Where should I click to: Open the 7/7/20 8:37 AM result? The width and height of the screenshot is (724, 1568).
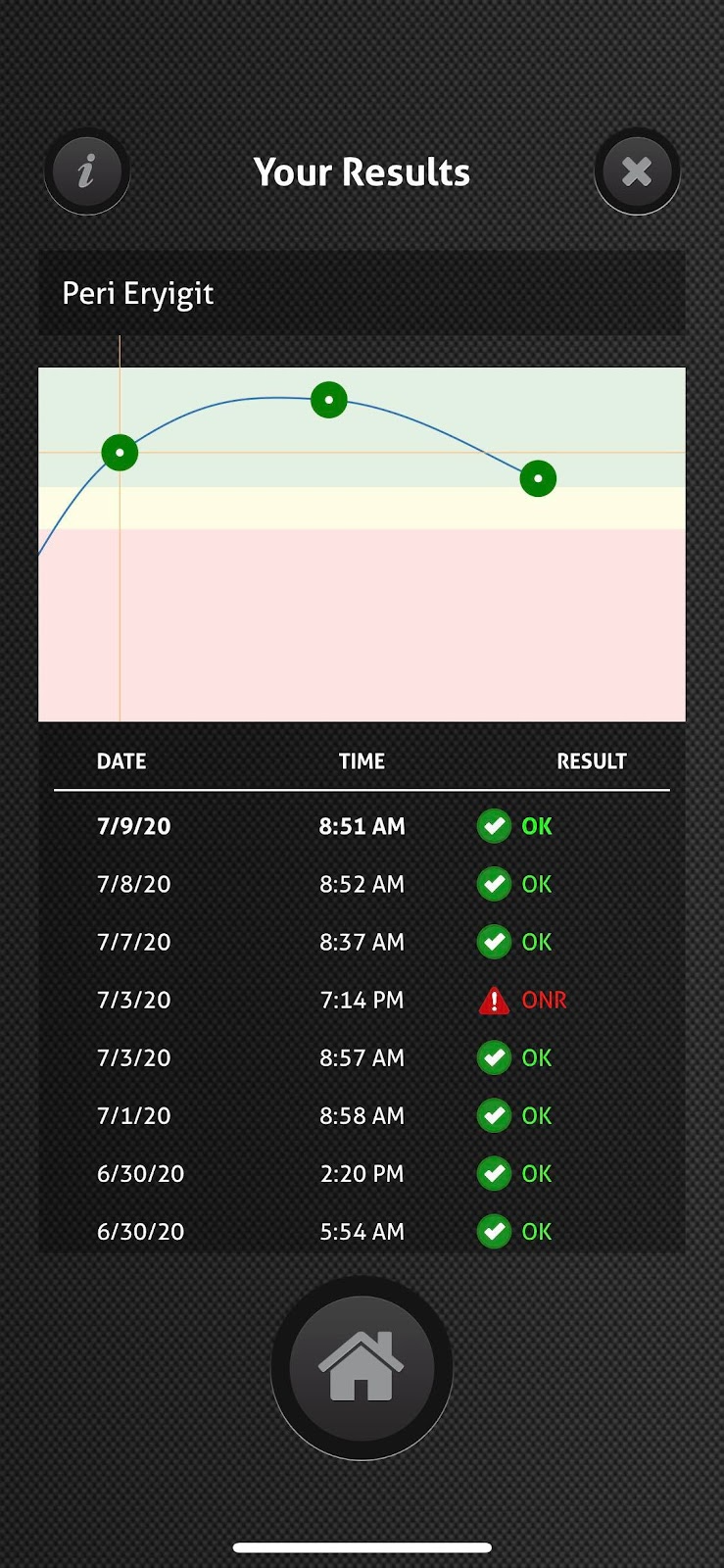click(x=362, y=942)
